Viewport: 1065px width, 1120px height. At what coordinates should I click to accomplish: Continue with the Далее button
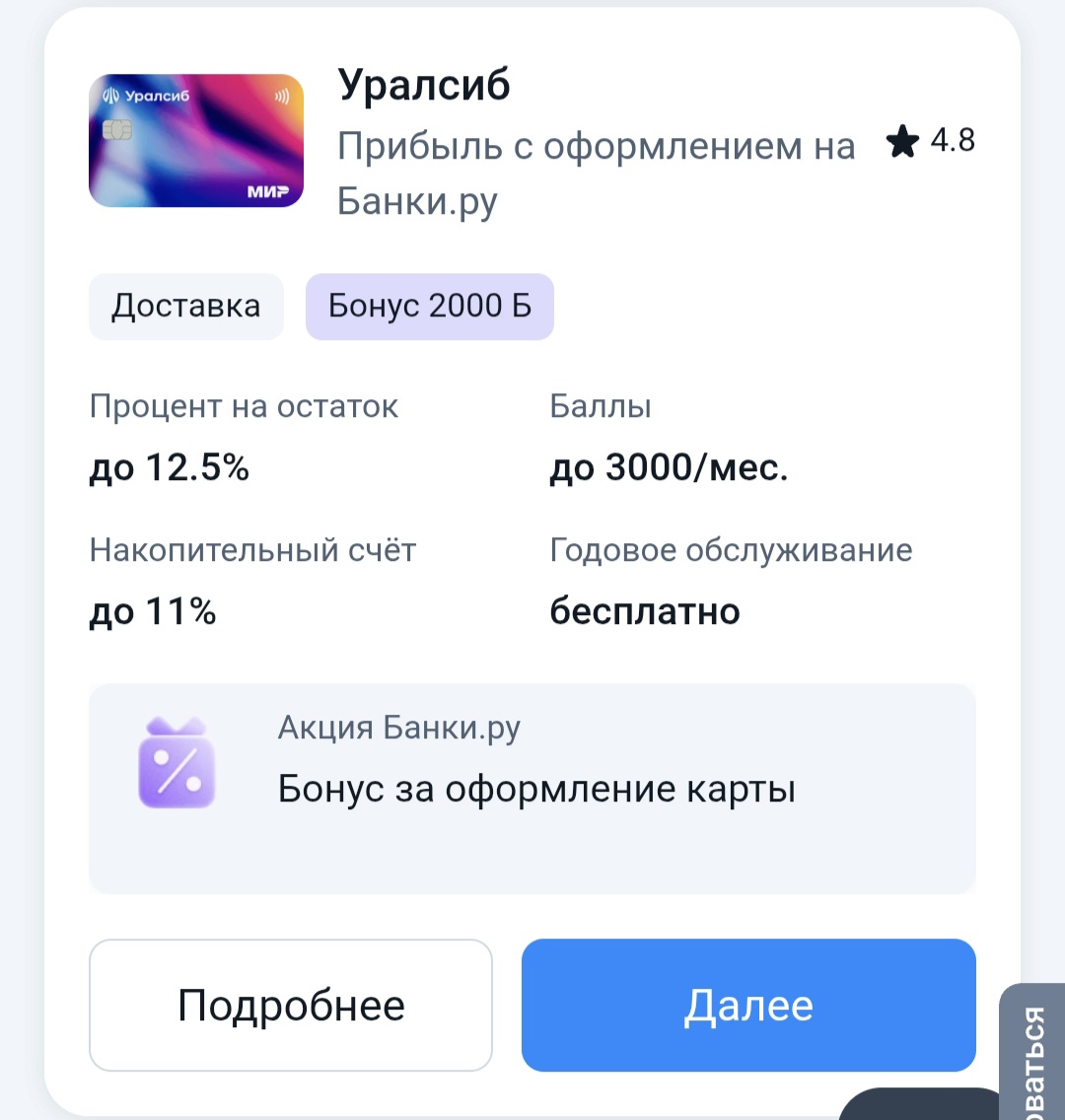pyautogui.click(x=747, y=1005)
